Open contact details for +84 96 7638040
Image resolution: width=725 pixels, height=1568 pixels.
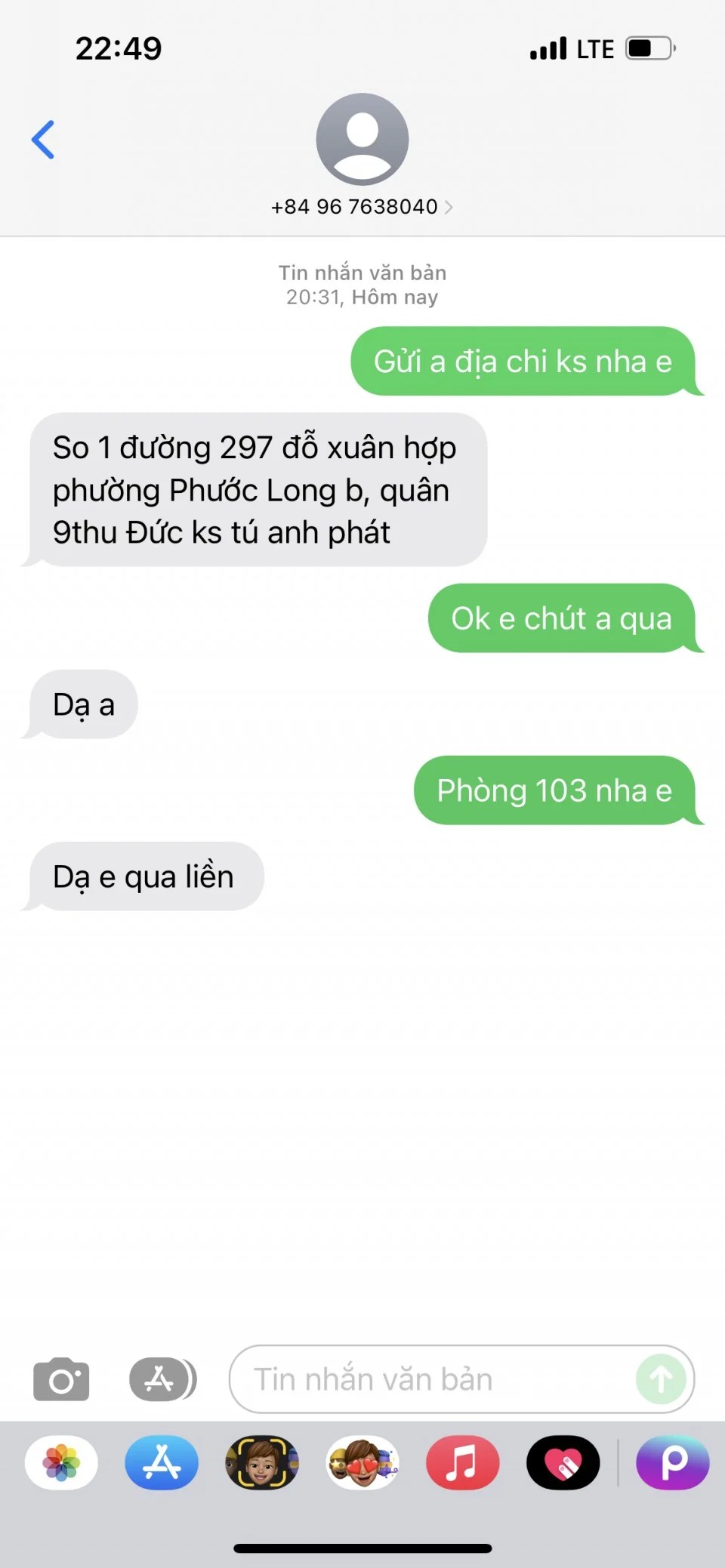pos(362,206)
